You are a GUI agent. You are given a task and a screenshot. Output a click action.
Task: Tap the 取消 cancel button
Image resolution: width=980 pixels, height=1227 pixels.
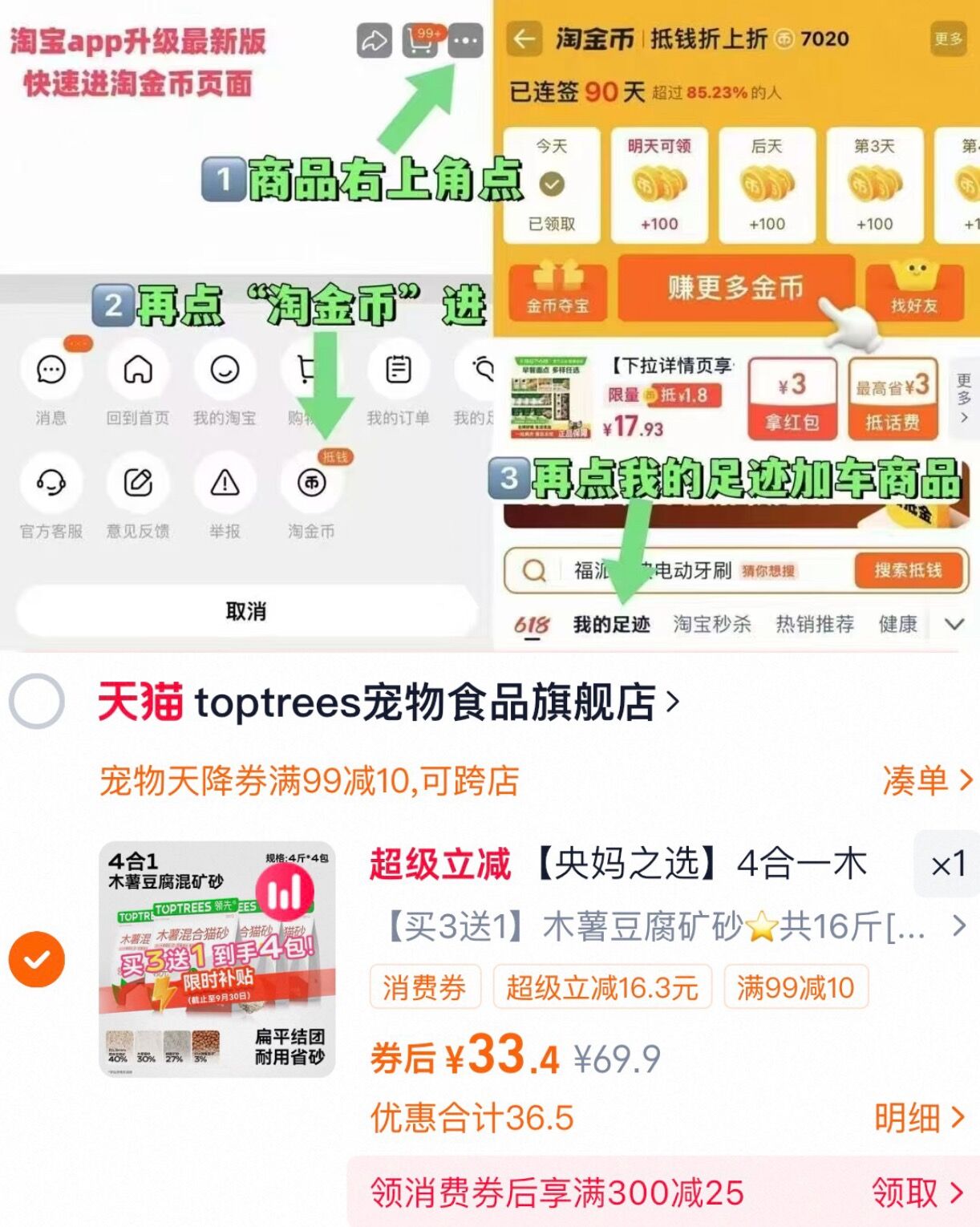(x=245, y=611)
